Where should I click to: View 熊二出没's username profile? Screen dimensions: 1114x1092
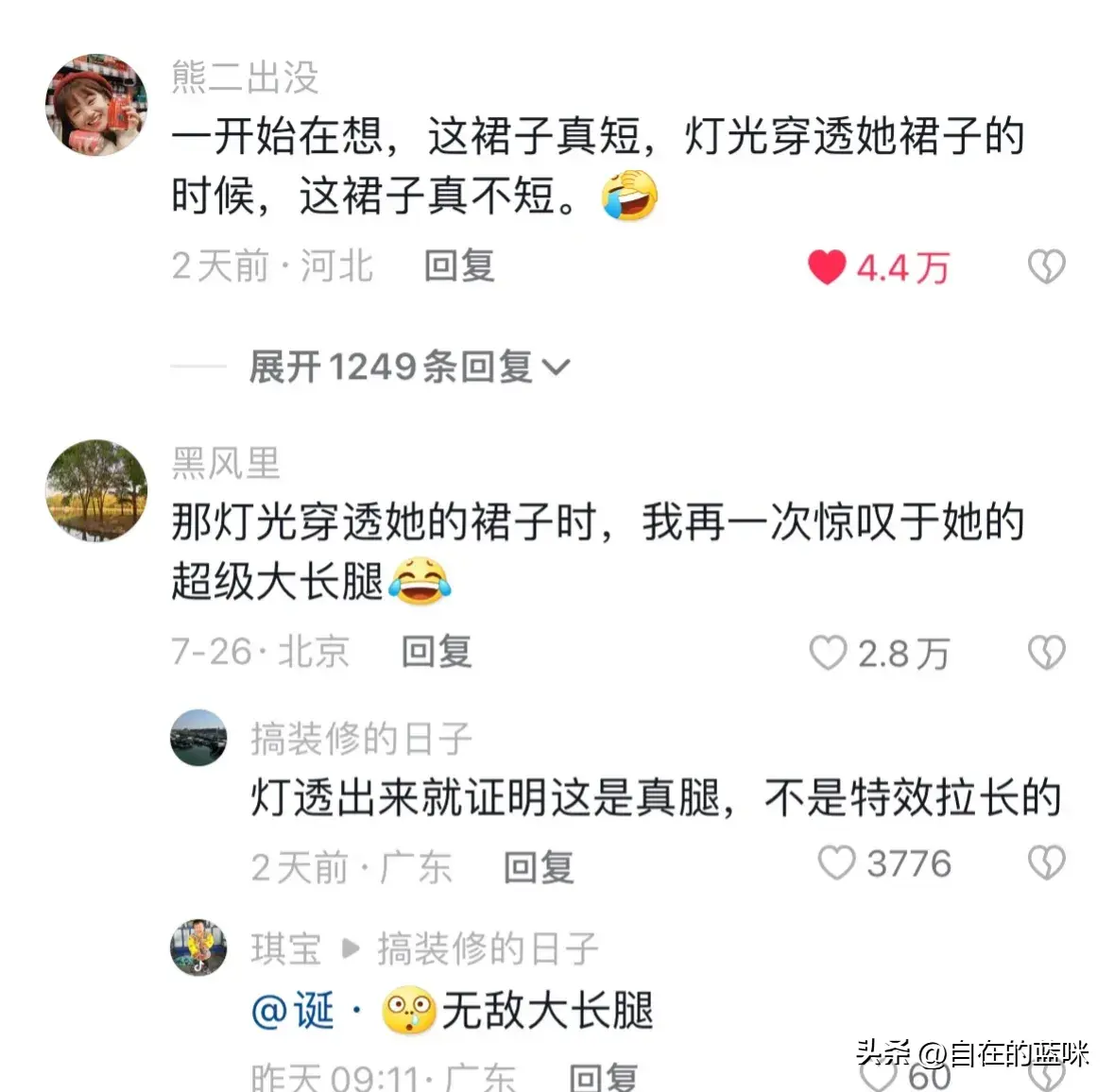click(x=245, y=77)
